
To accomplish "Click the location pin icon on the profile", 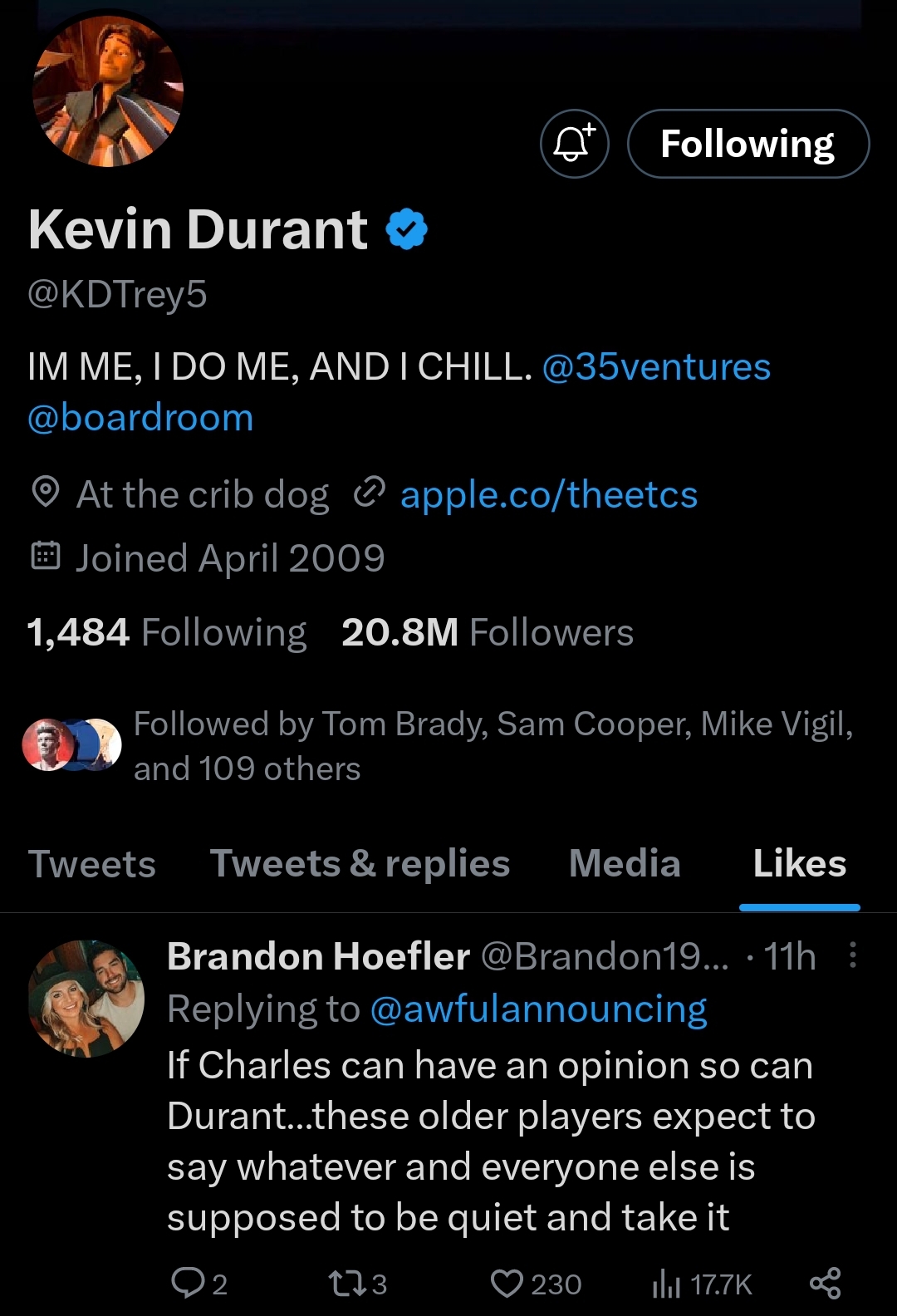I will [x=47, y=493].
